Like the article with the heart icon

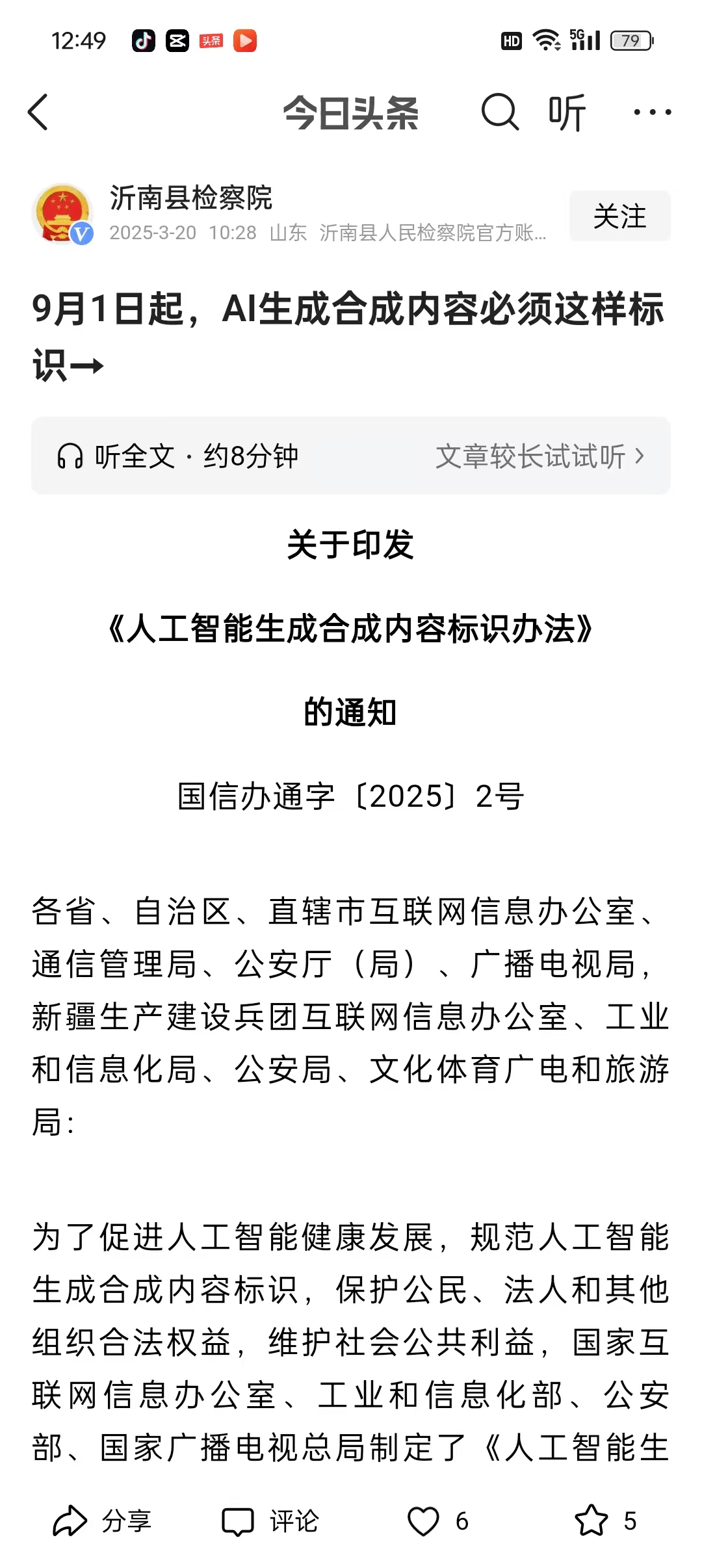423,1521
